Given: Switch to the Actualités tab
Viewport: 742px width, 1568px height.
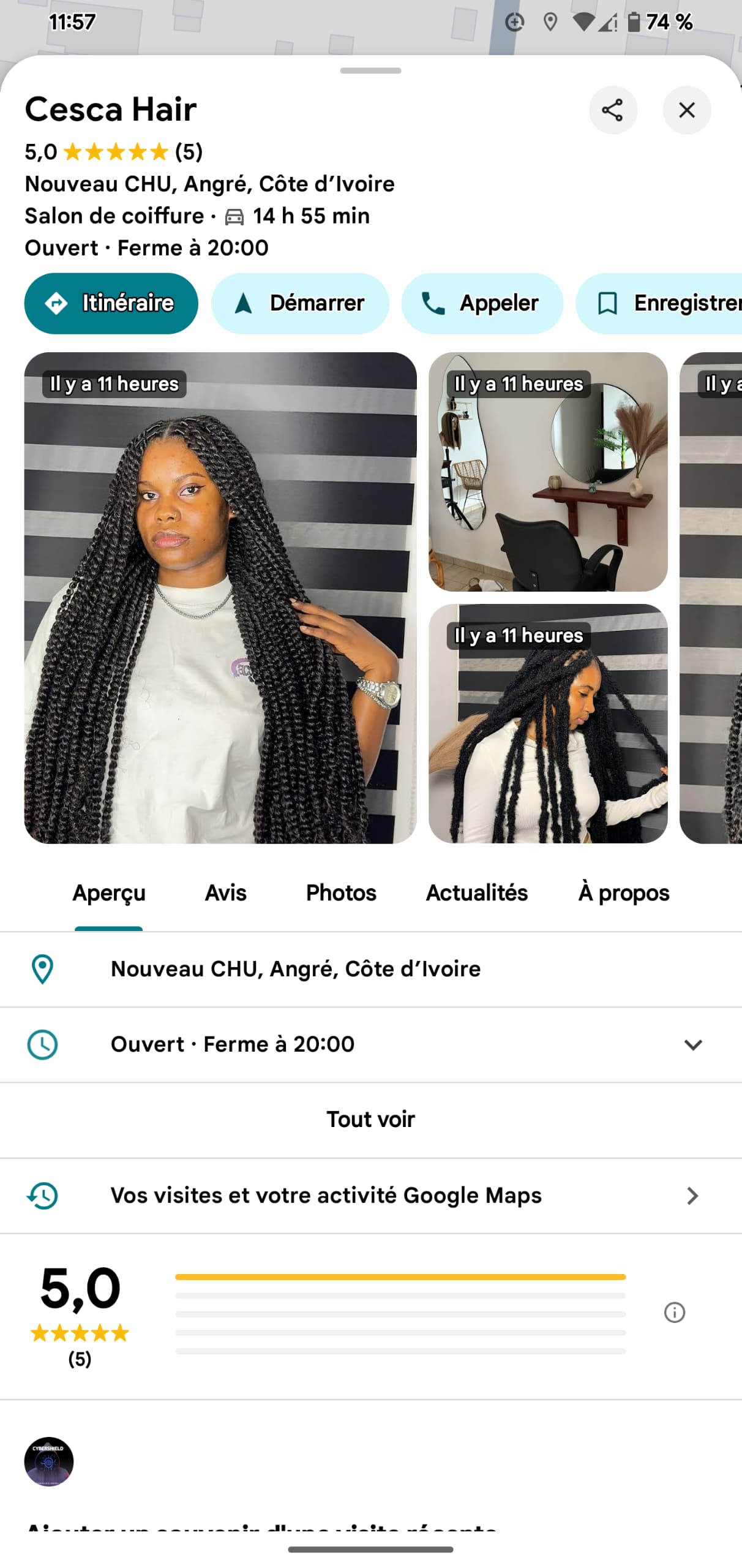Looking at the screenshot, I should point(476,892).
